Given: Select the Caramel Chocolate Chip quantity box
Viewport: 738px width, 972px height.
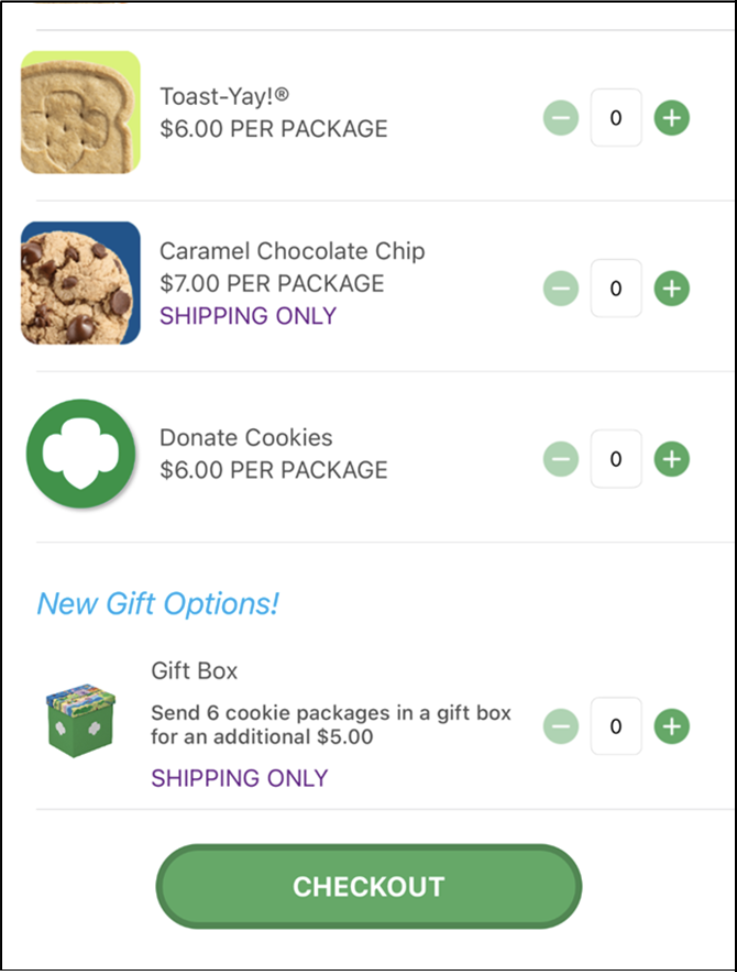Looking at the screenshot, I should coord(616,289).
